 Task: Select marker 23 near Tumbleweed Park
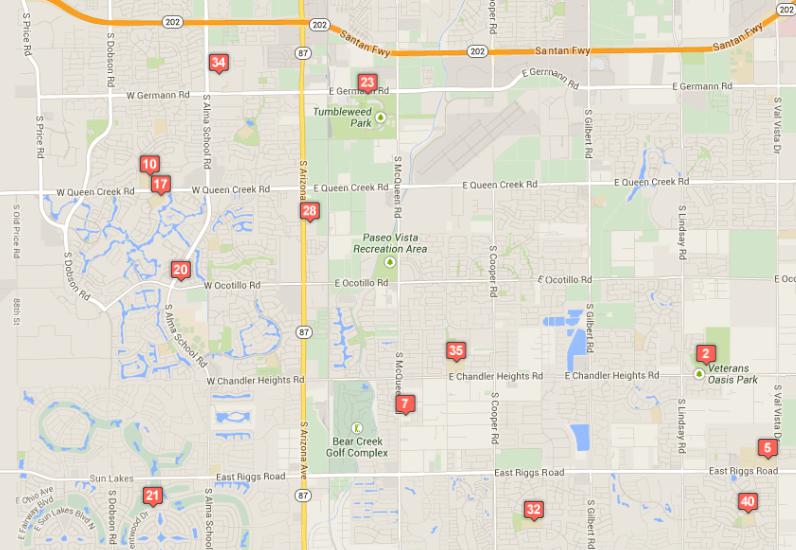(367, 83)
